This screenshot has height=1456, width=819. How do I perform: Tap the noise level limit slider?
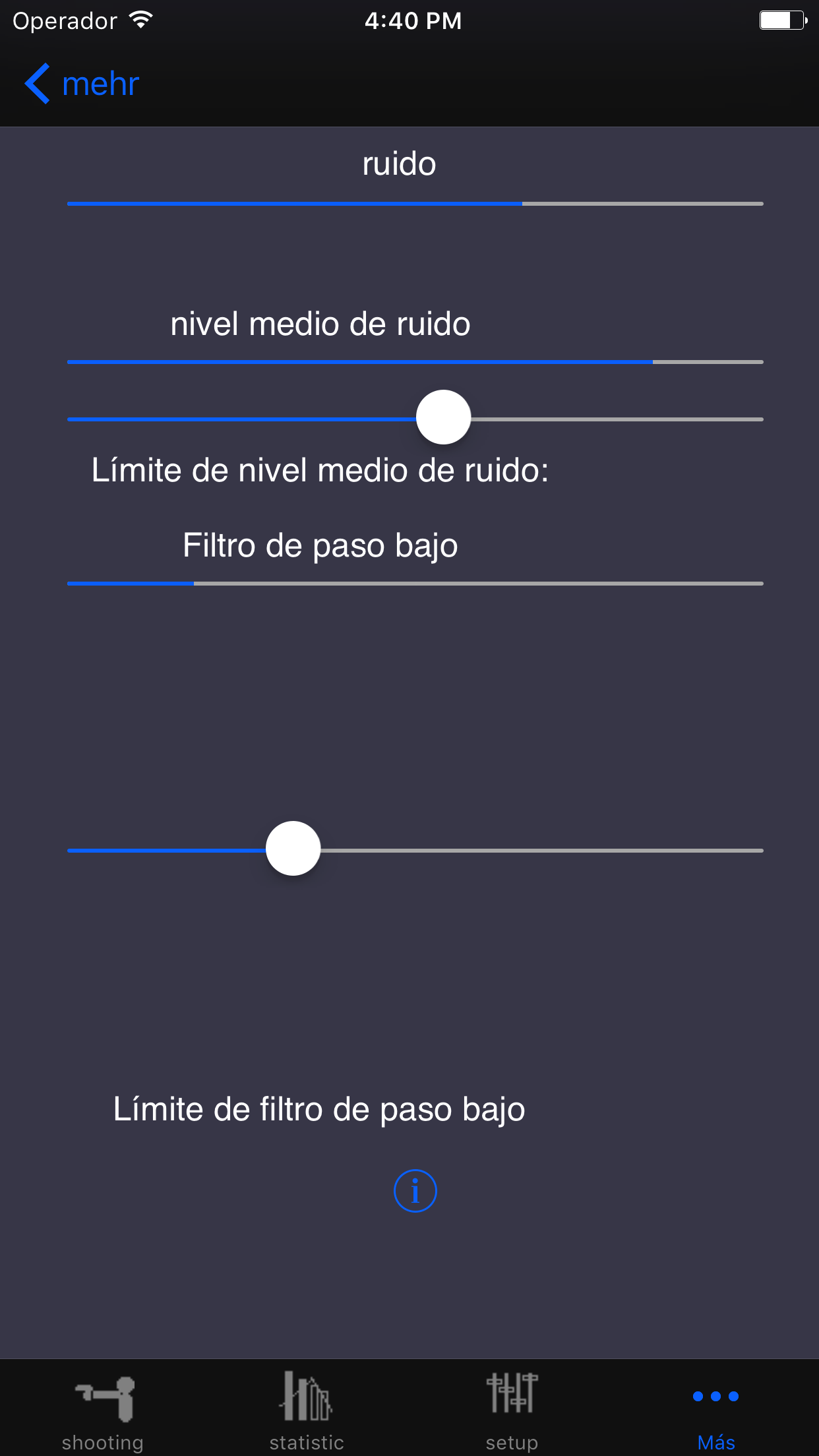(443, 418)
